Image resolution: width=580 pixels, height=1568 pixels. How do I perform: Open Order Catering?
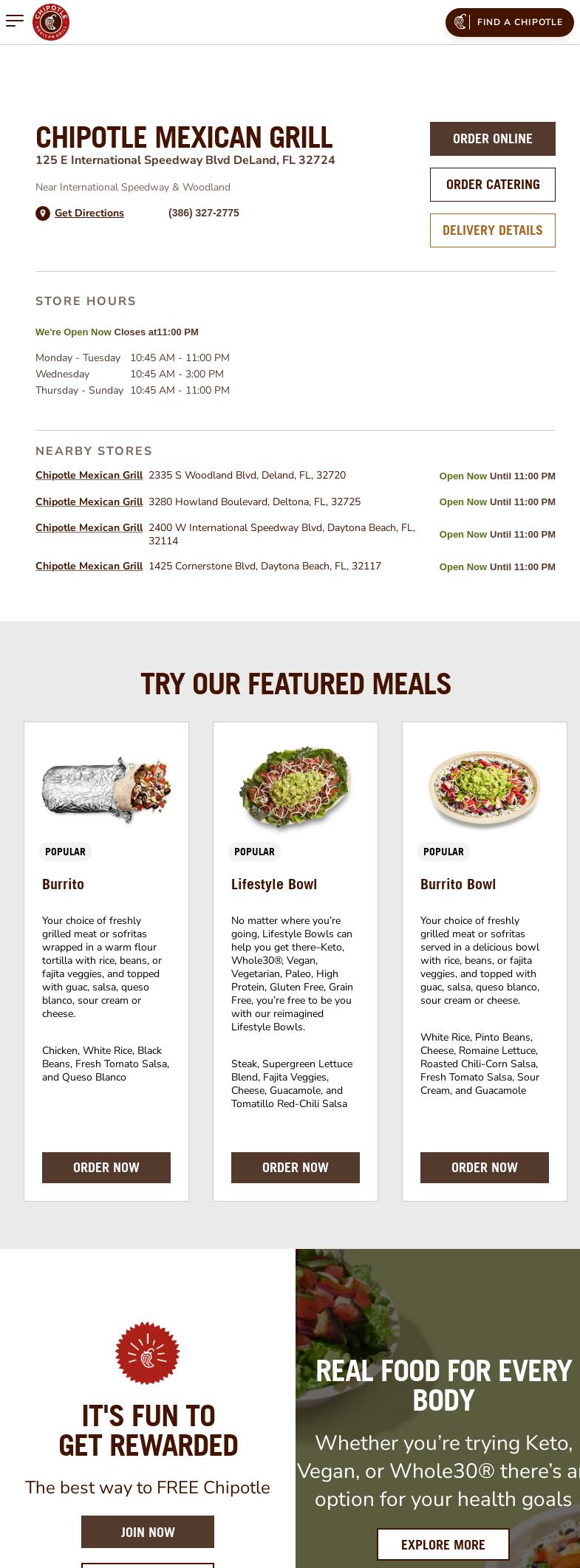click(x=492, y=185)
